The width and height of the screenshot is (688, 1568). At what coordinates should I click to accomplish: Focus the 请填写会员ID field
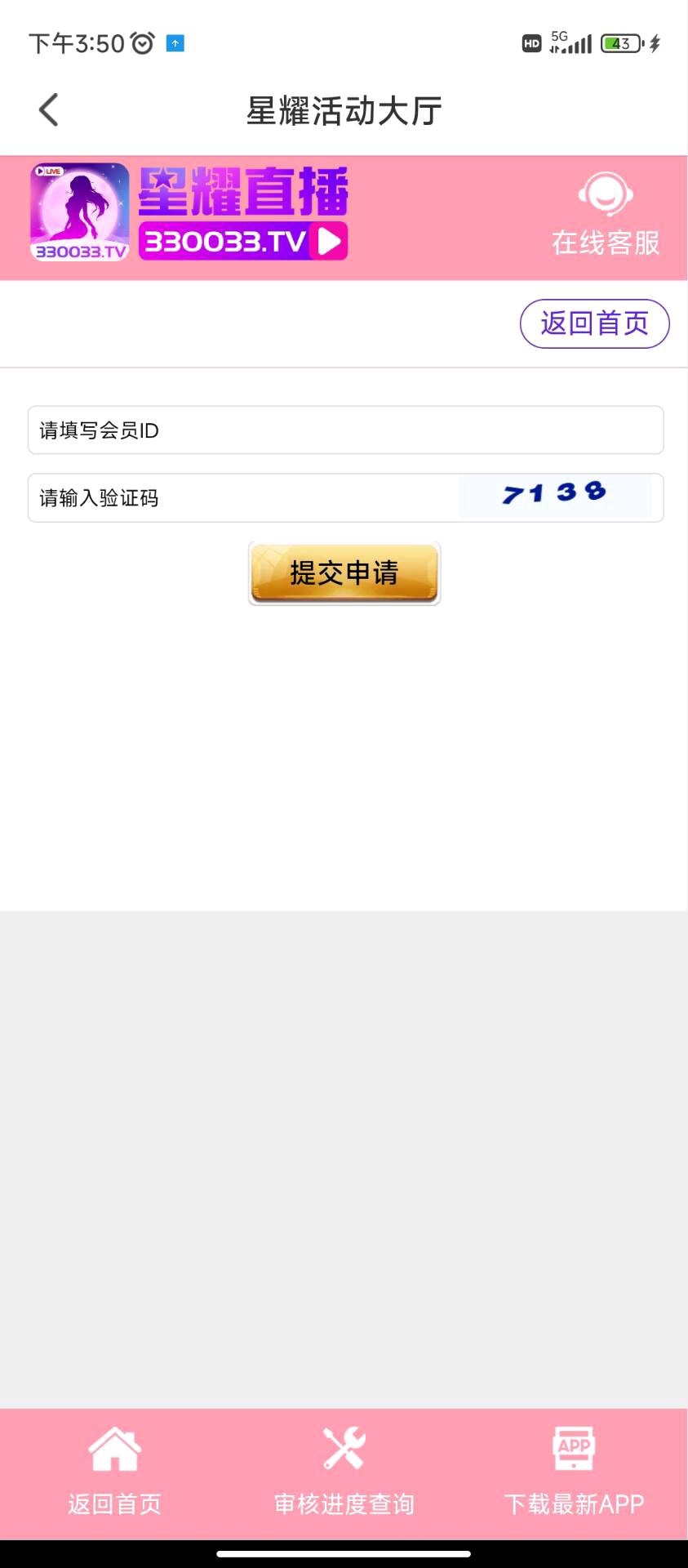coord(345,430)
